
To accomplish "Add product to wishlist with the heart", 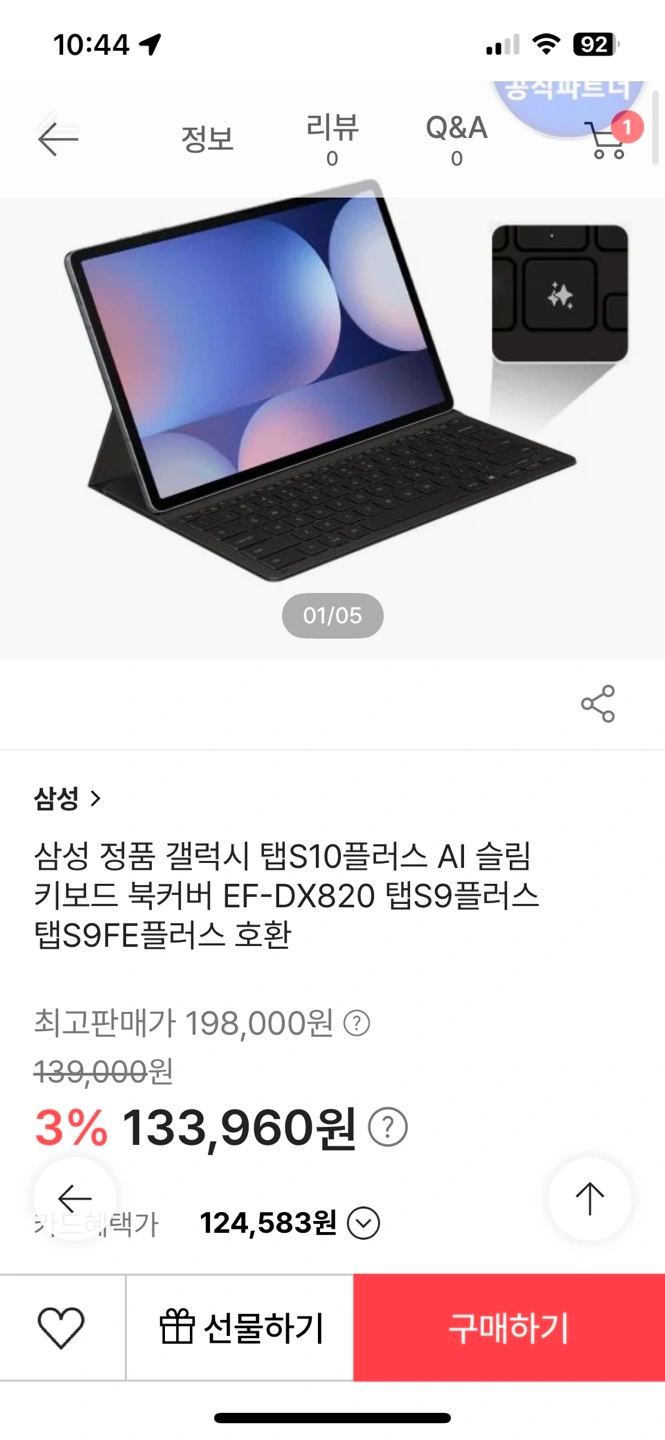I will coord(61,1328).
